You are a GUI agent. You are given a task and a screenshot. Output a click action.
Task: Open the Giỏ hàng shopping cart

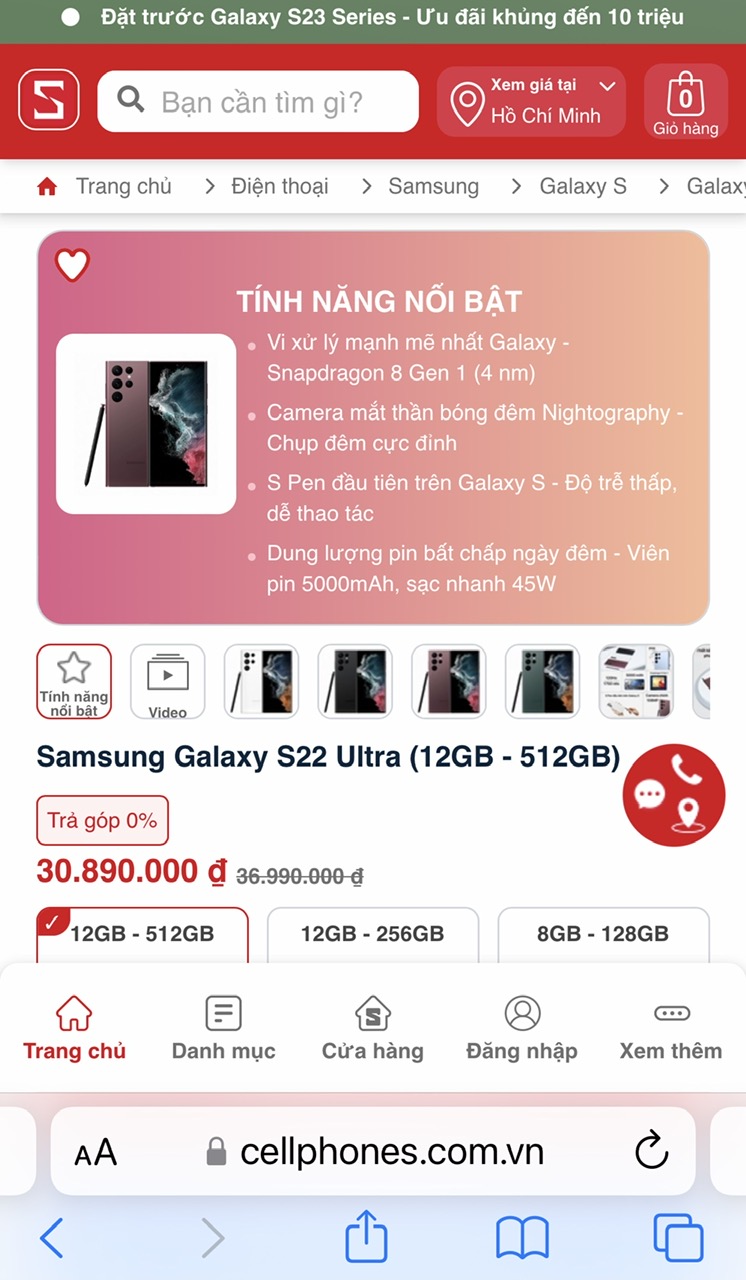(x=685, y=102)
